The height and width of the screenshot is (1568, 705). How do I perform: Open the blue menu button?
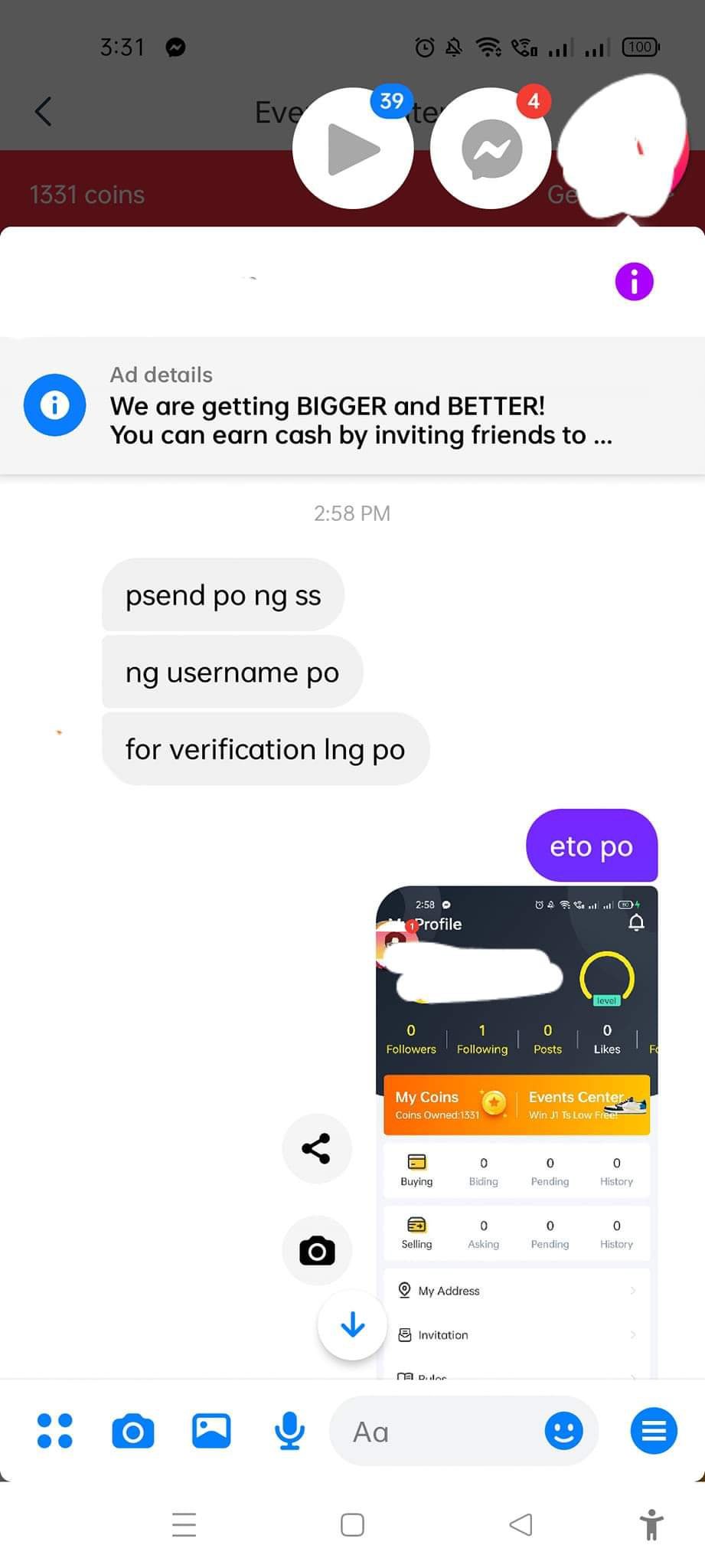pyautogui.click(x=653, y=1430)
